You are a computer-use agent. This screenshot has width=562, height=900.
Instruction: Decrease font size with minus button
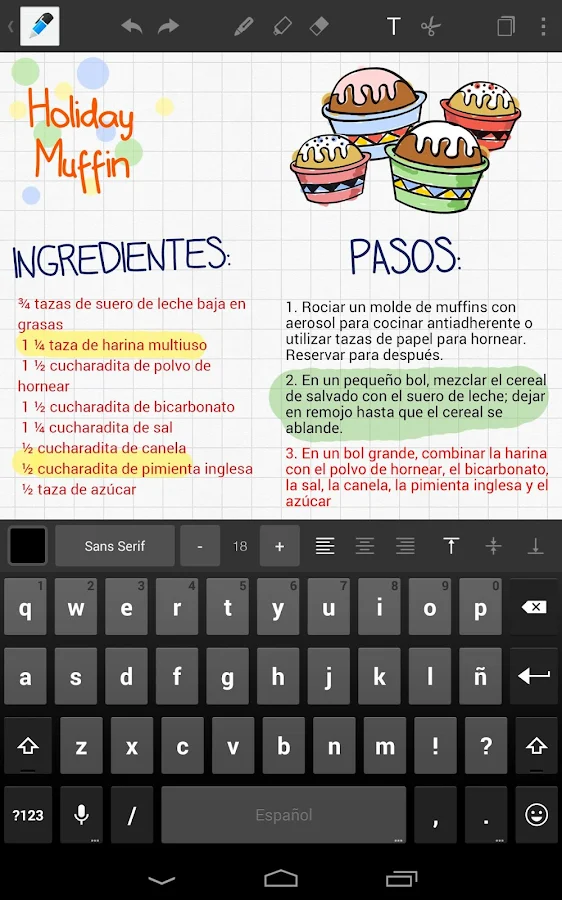[x=200, y=546]
